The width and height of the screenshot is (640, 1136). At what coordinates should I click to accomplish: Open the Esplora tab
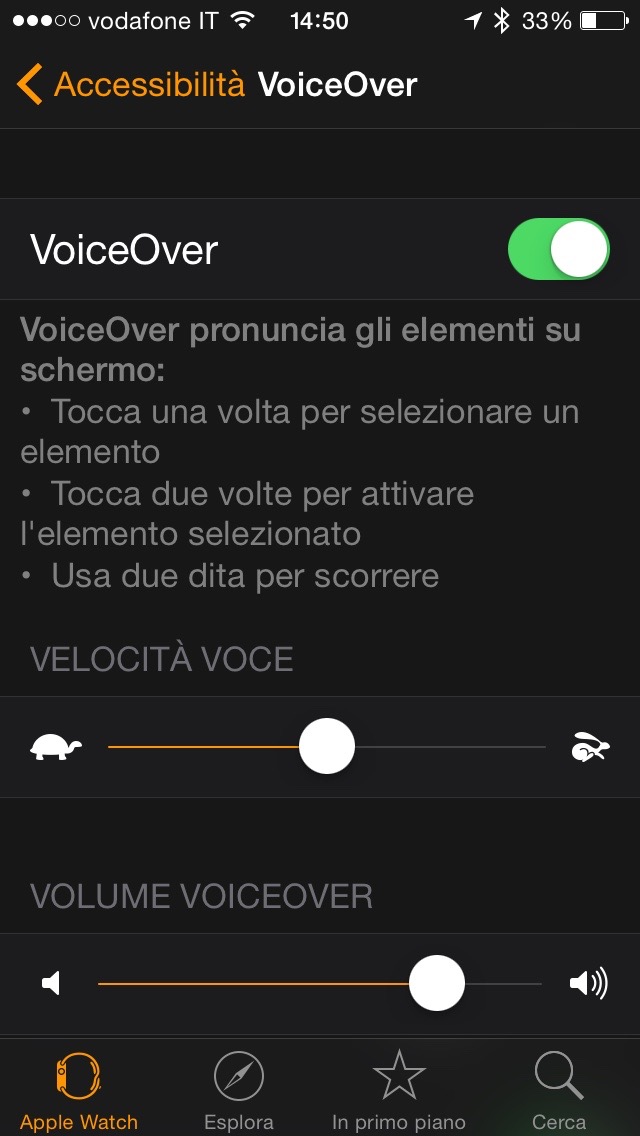click(x=238, y=1091)
